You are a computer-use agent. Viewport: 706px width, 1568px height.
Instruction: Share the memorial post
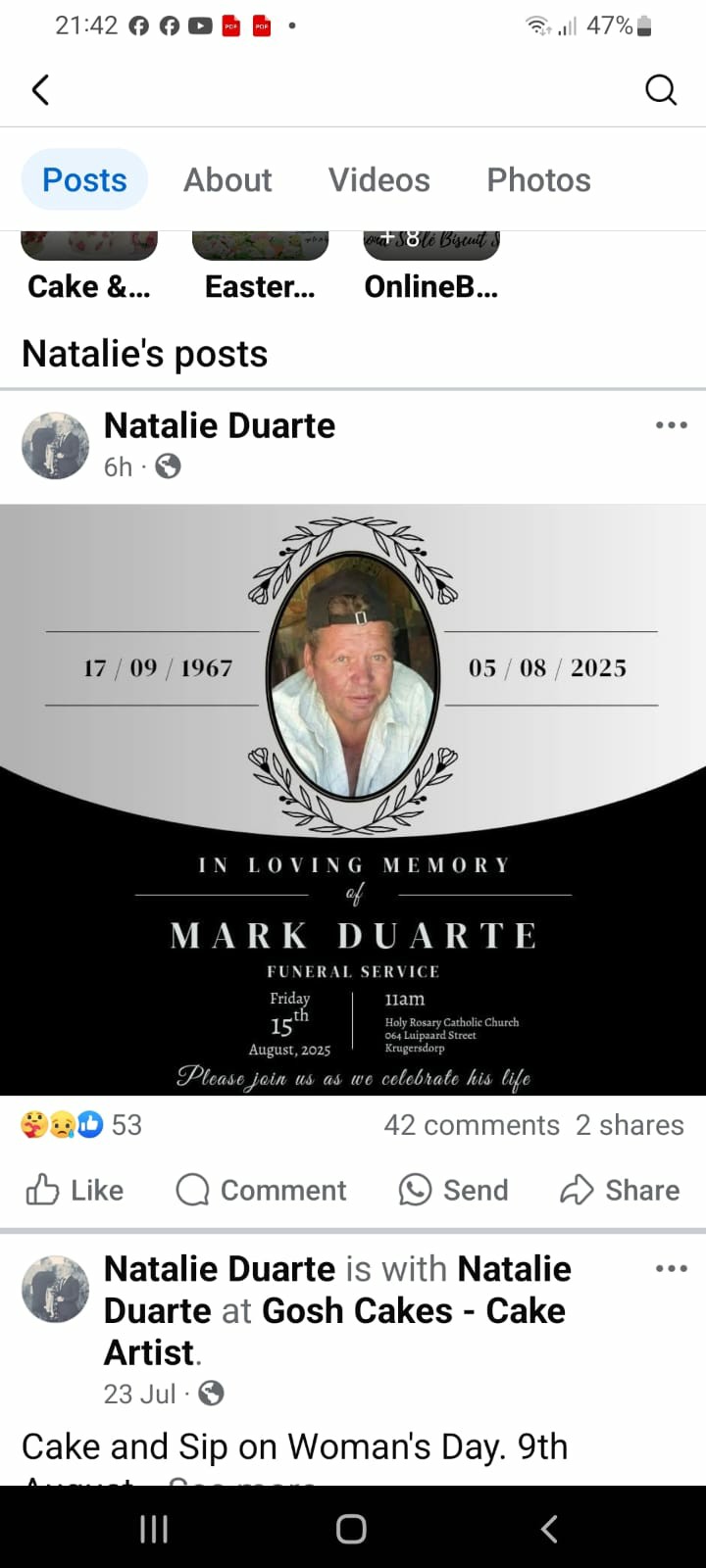click(620, 1190)
